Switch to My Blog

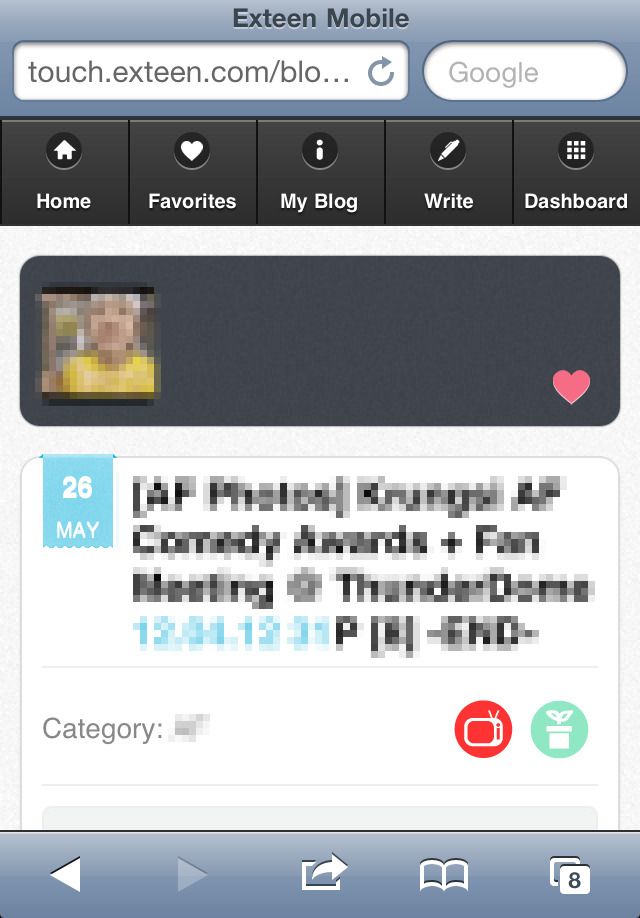(x=319, y=174)
